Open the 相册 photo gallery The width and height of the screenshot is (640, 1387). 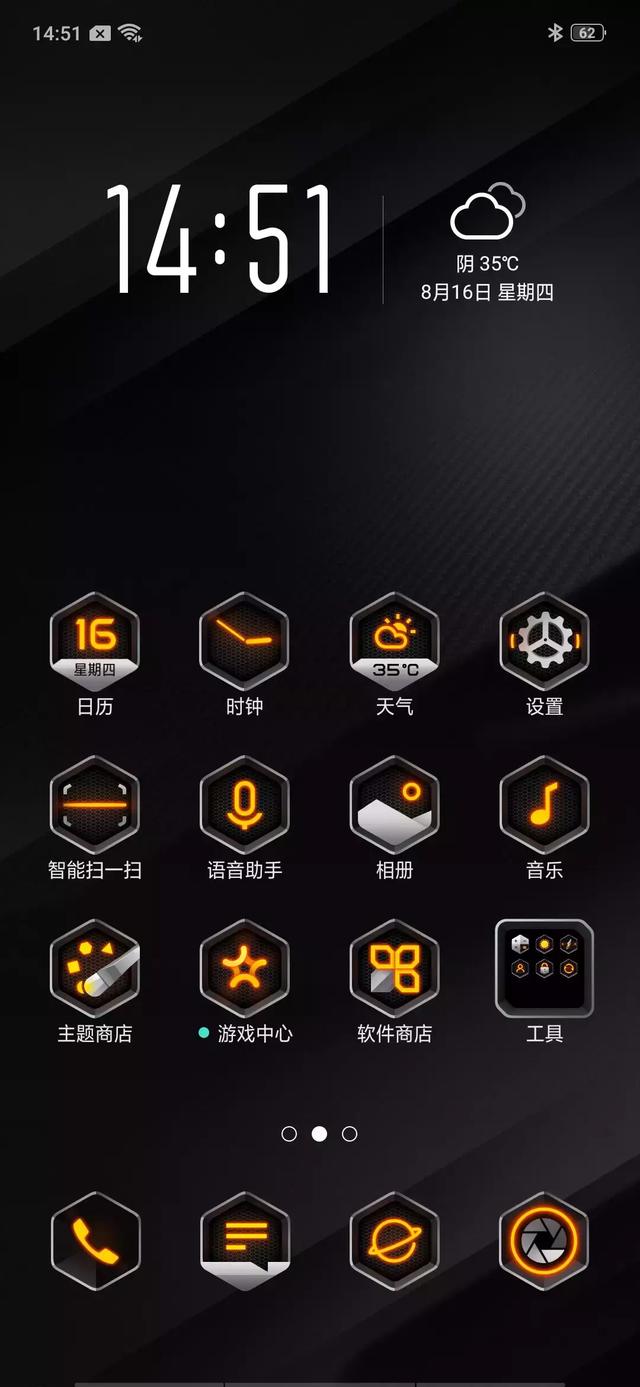(x=394, y=805)
